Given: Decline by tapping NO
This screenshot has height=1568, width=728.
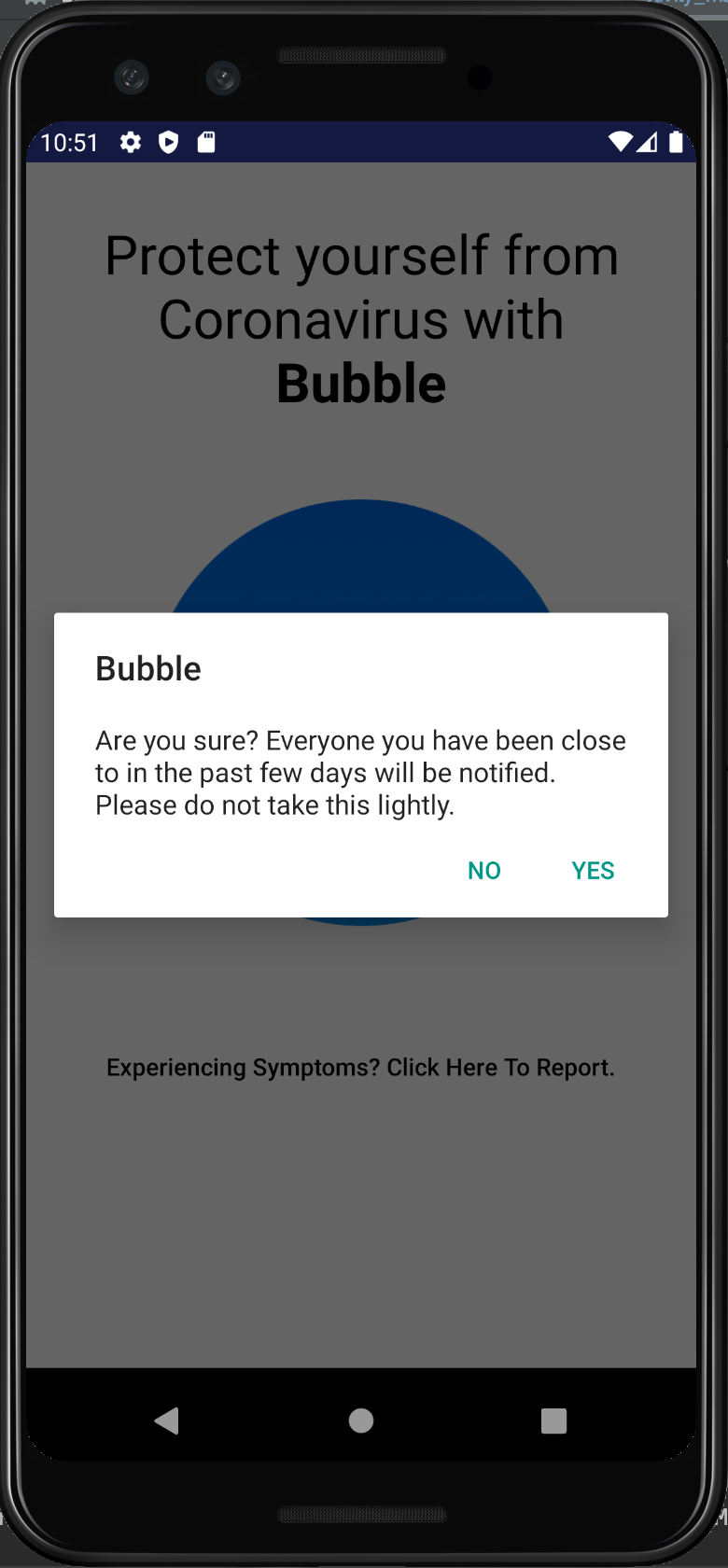Looking at the screenshot, I should [x=484, y=871].
